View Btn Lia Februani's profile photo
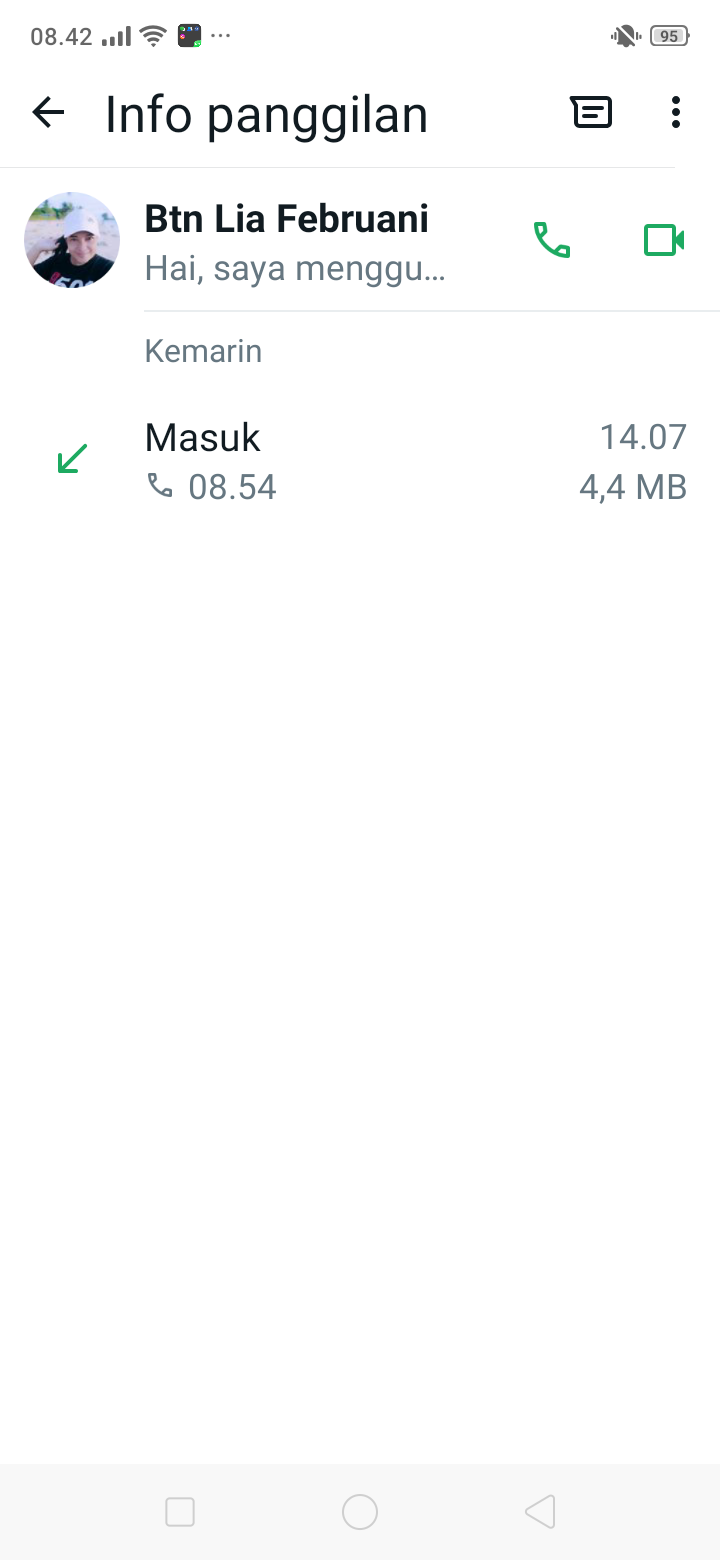Viewport: 720px width, 1560px height. click(x=72, y=240)
